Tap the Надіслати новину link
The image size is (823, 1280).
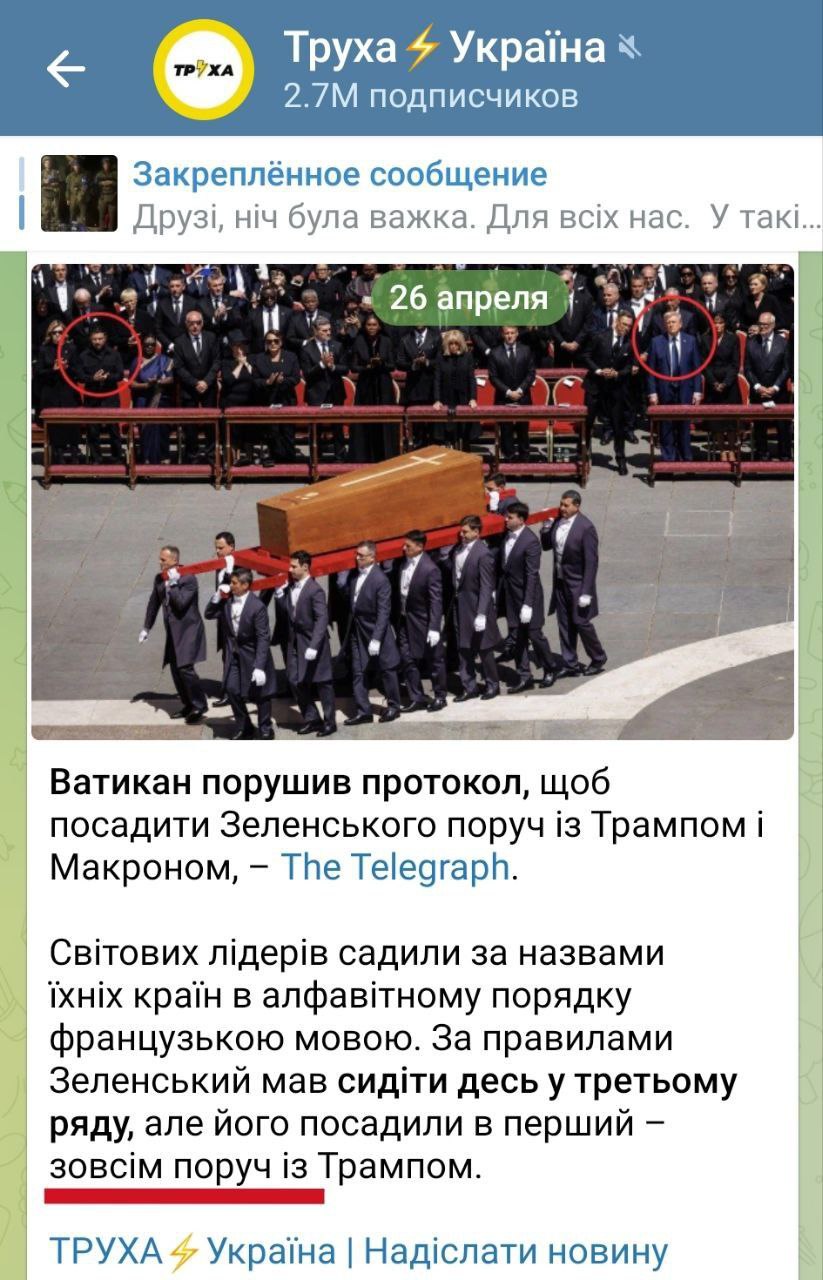pos(515,1251)
